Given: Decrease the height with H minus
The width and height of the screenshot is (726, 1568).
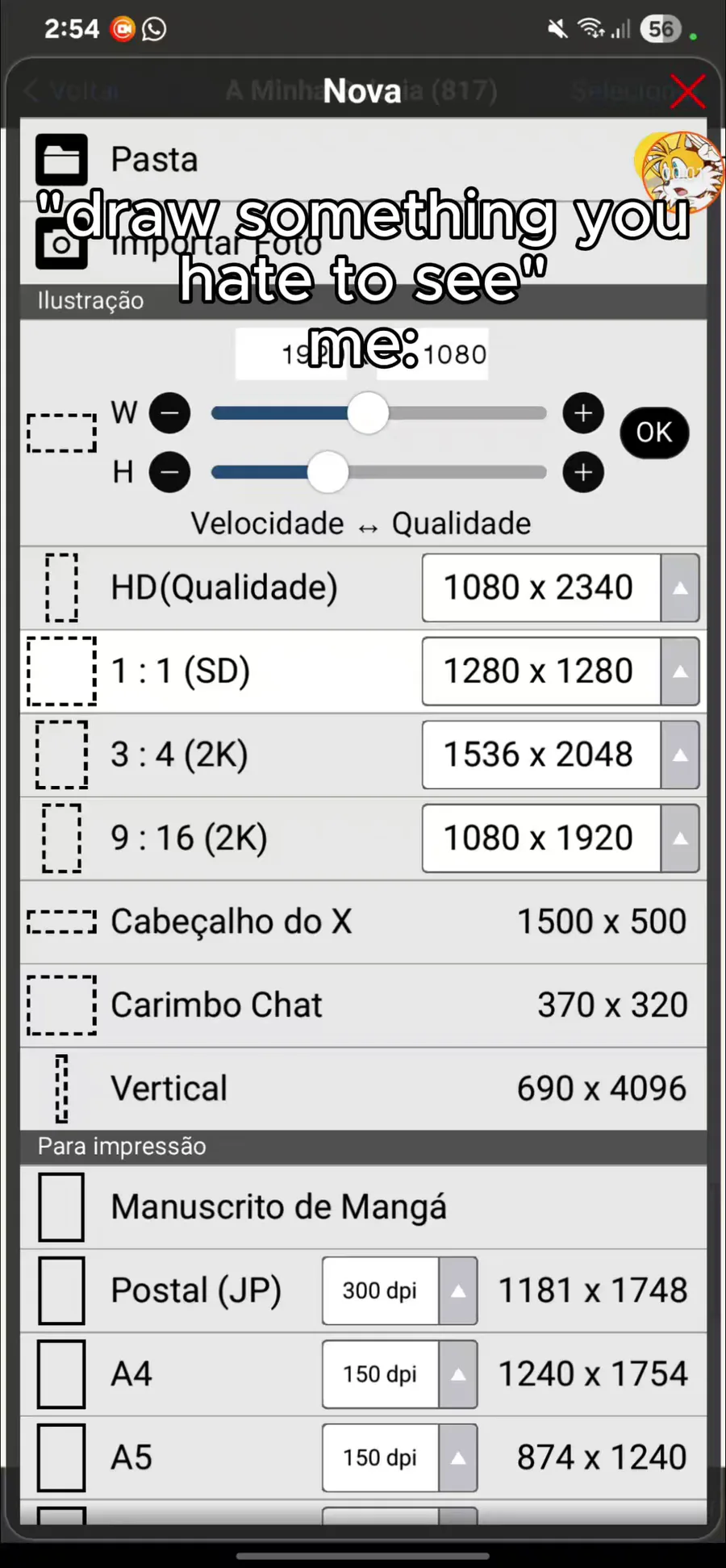Looking at the screenshot, I should pos(169,472).
